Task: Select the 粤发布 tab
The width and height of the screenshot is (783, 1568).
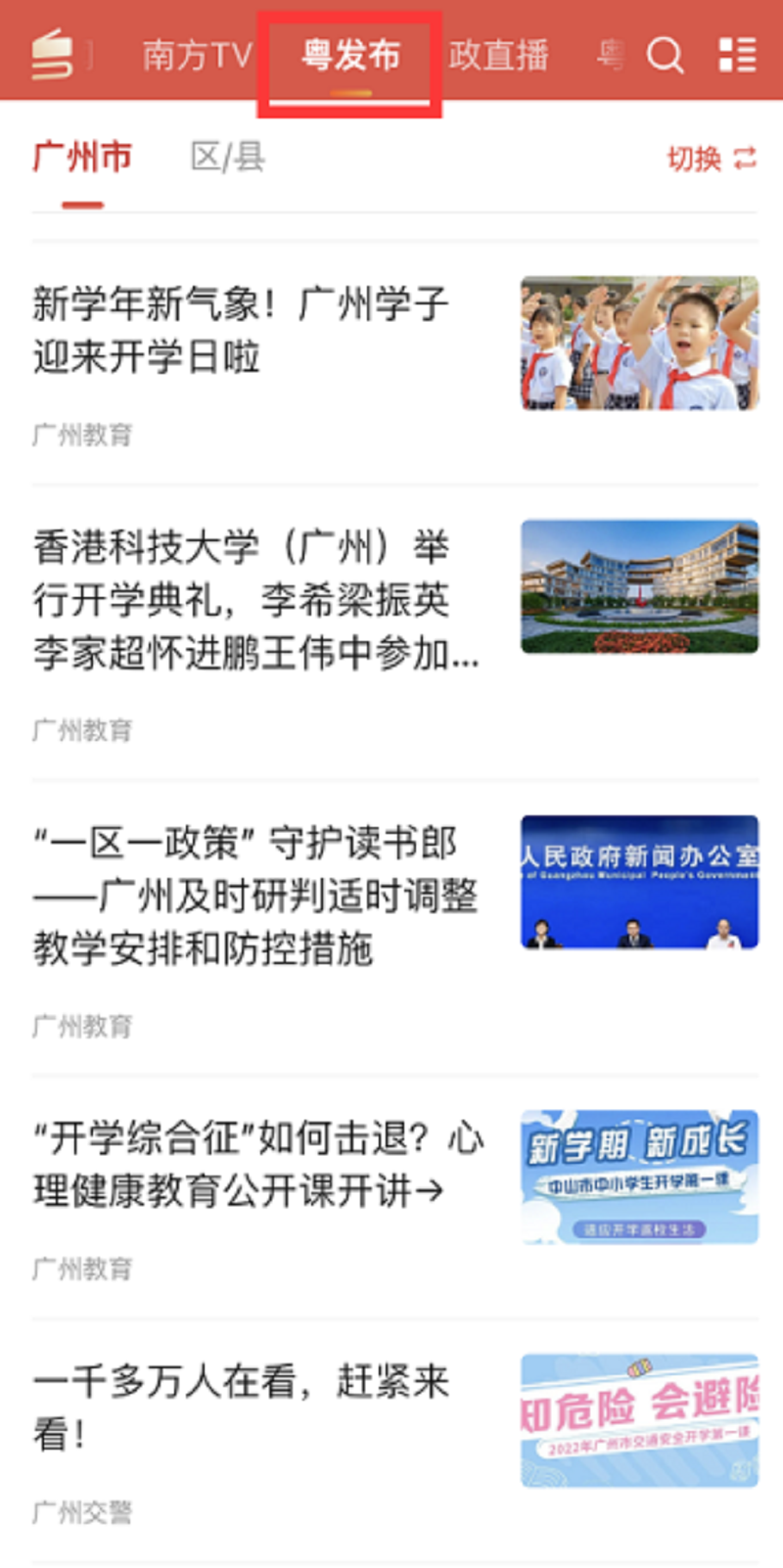Action: [x=350, y=55]
